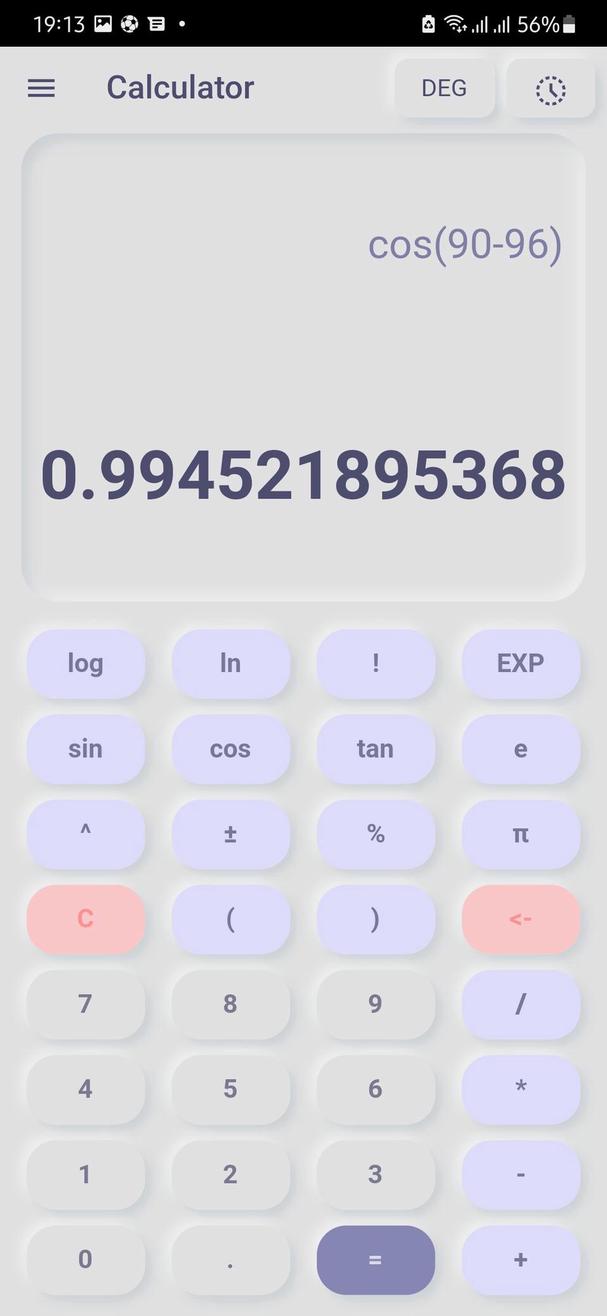Tap the division / operator

[520, 1004]
